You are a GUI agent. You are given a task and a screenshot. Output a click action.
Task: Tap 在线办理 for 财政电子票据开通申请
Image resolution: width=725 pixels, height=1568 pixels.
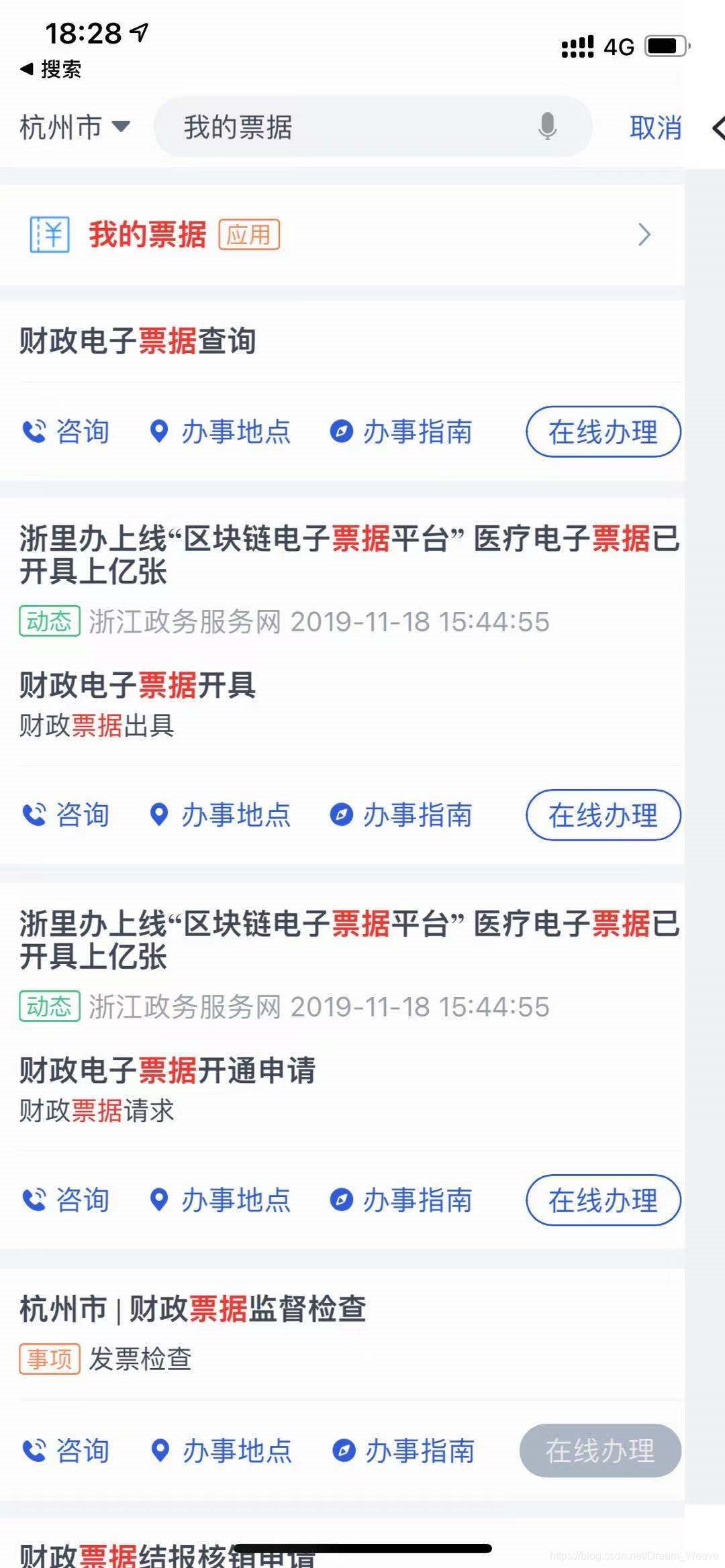tap(602, 1200)
